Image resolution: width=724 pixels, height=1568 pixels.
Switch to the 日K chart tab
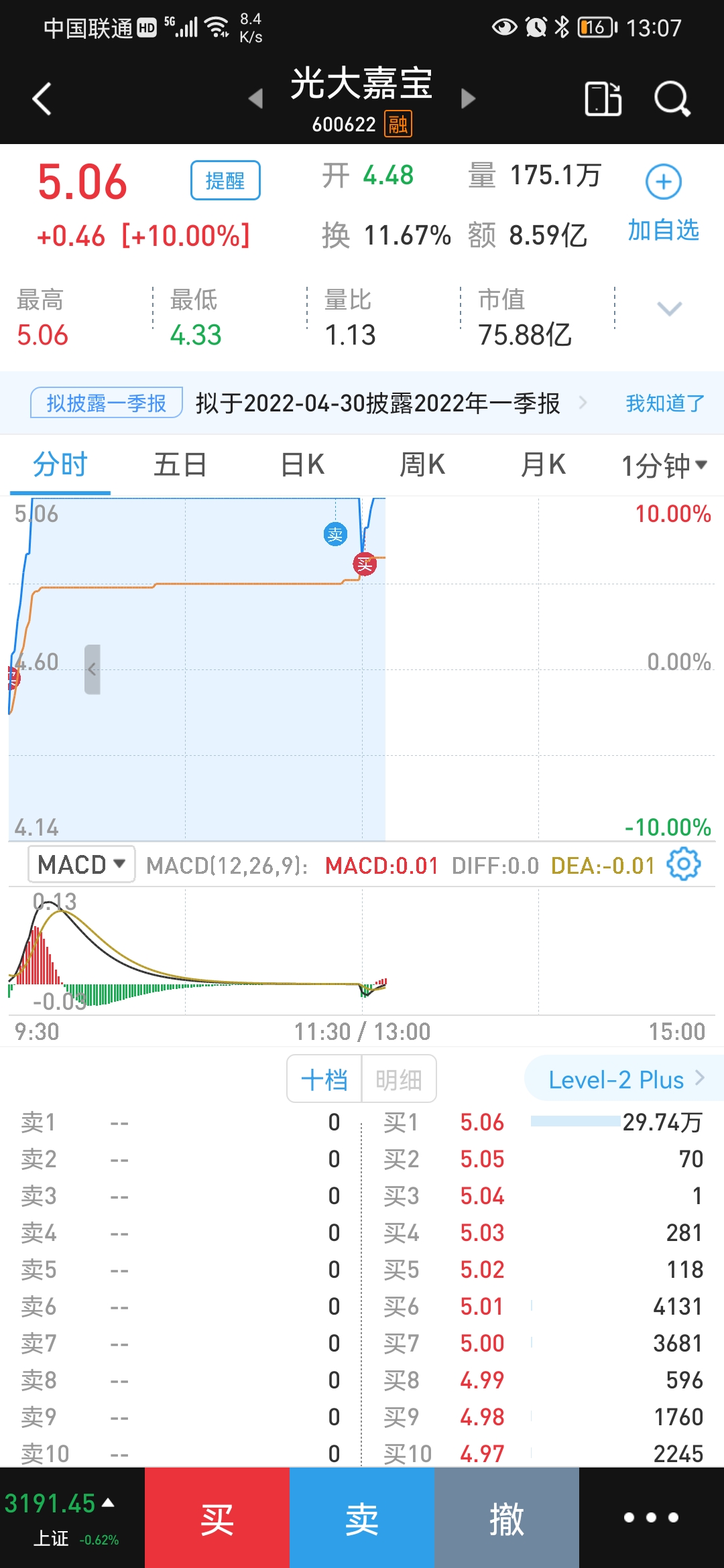[302, 464]
